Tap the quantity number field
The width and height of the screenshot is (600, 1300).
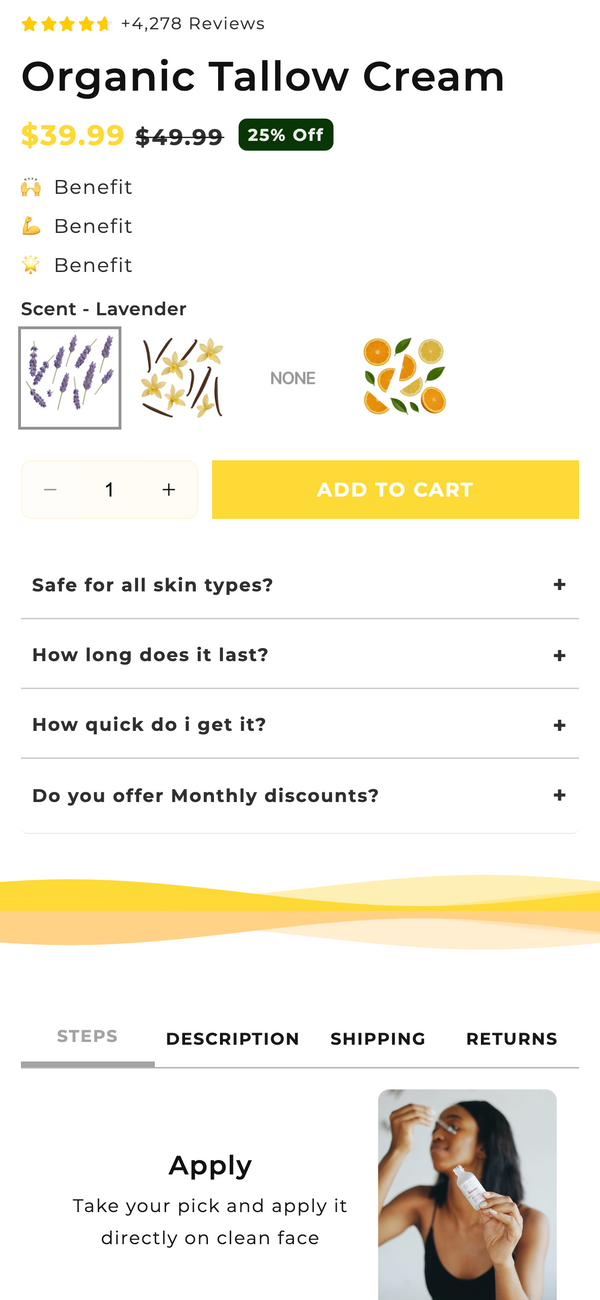coord(109,490)
